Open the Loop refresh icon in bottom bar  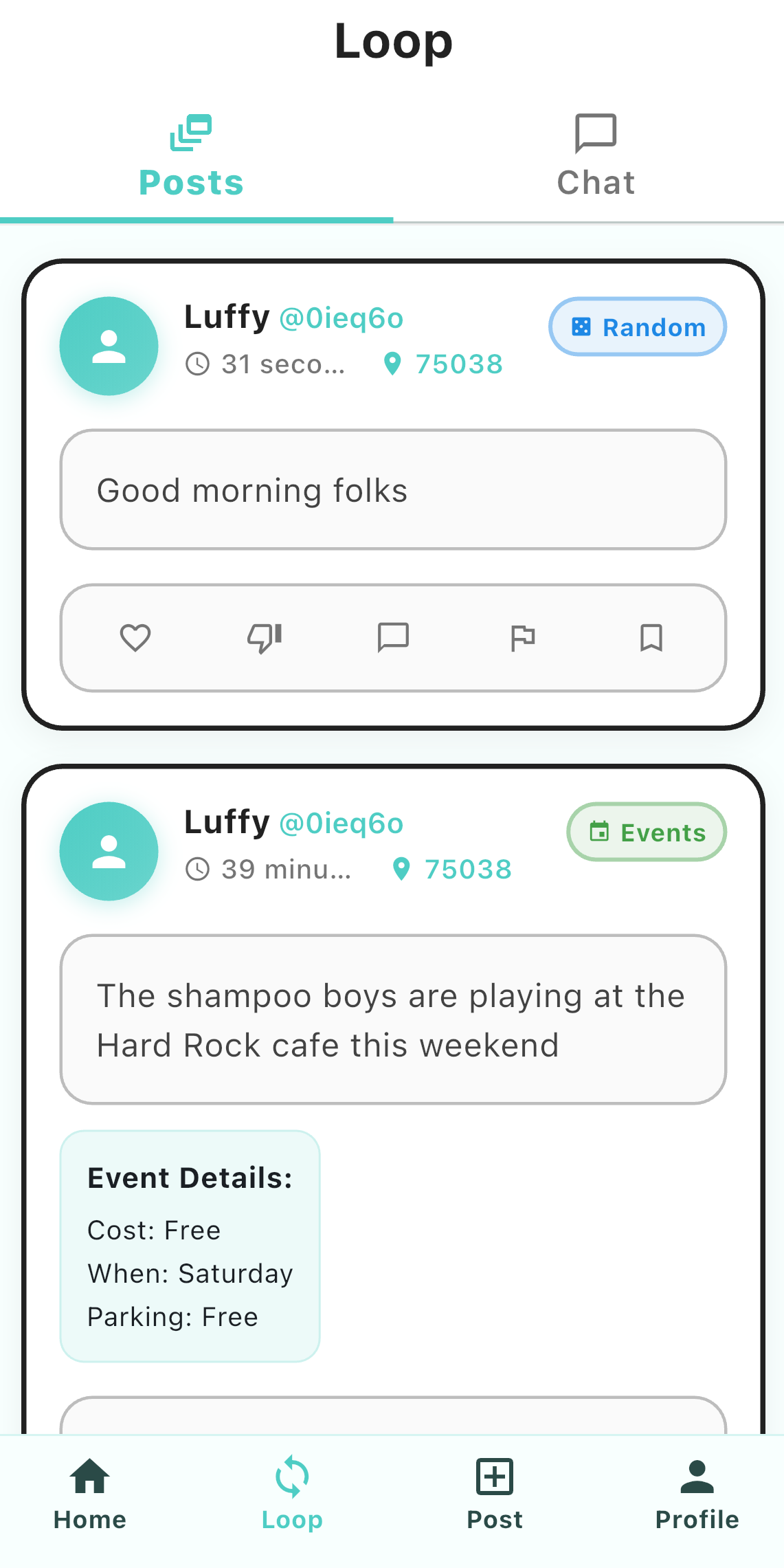(x=292, y=1477)
